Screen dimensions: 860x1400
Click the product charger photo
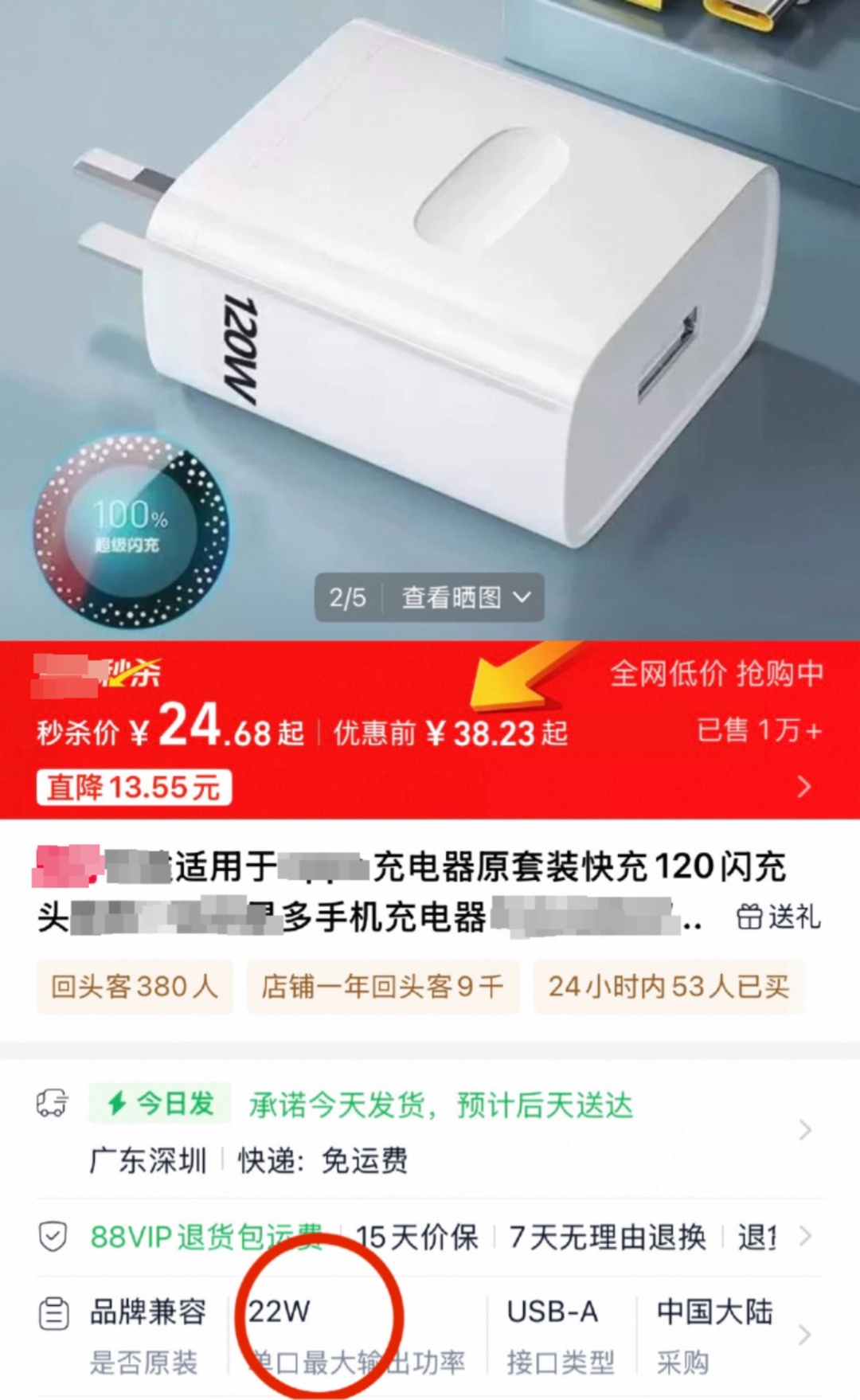coord(430,279)
